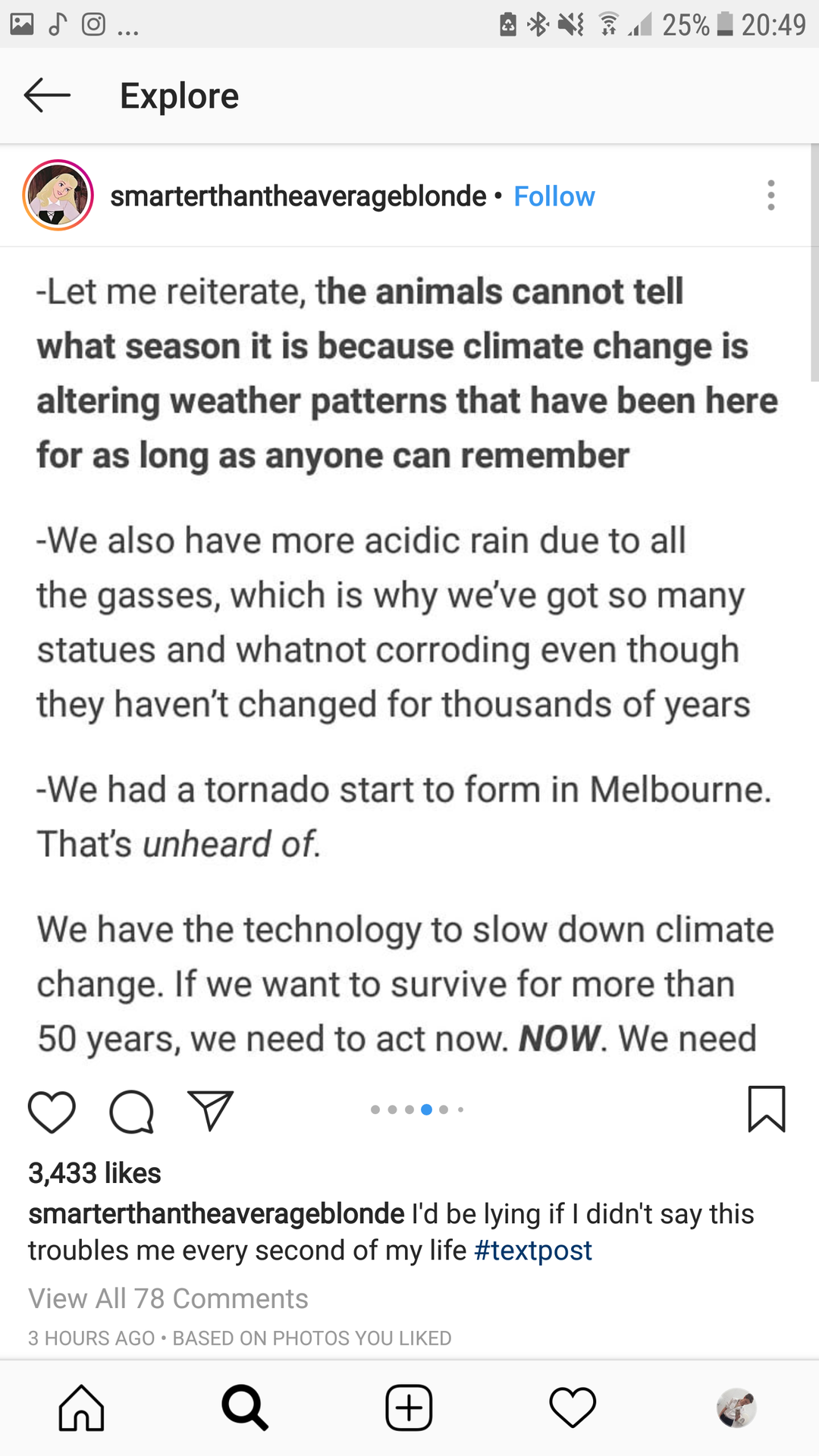Screen dimensions: 819x1456
Task: Go back from Explore
Action: click(x=47, y=96)
